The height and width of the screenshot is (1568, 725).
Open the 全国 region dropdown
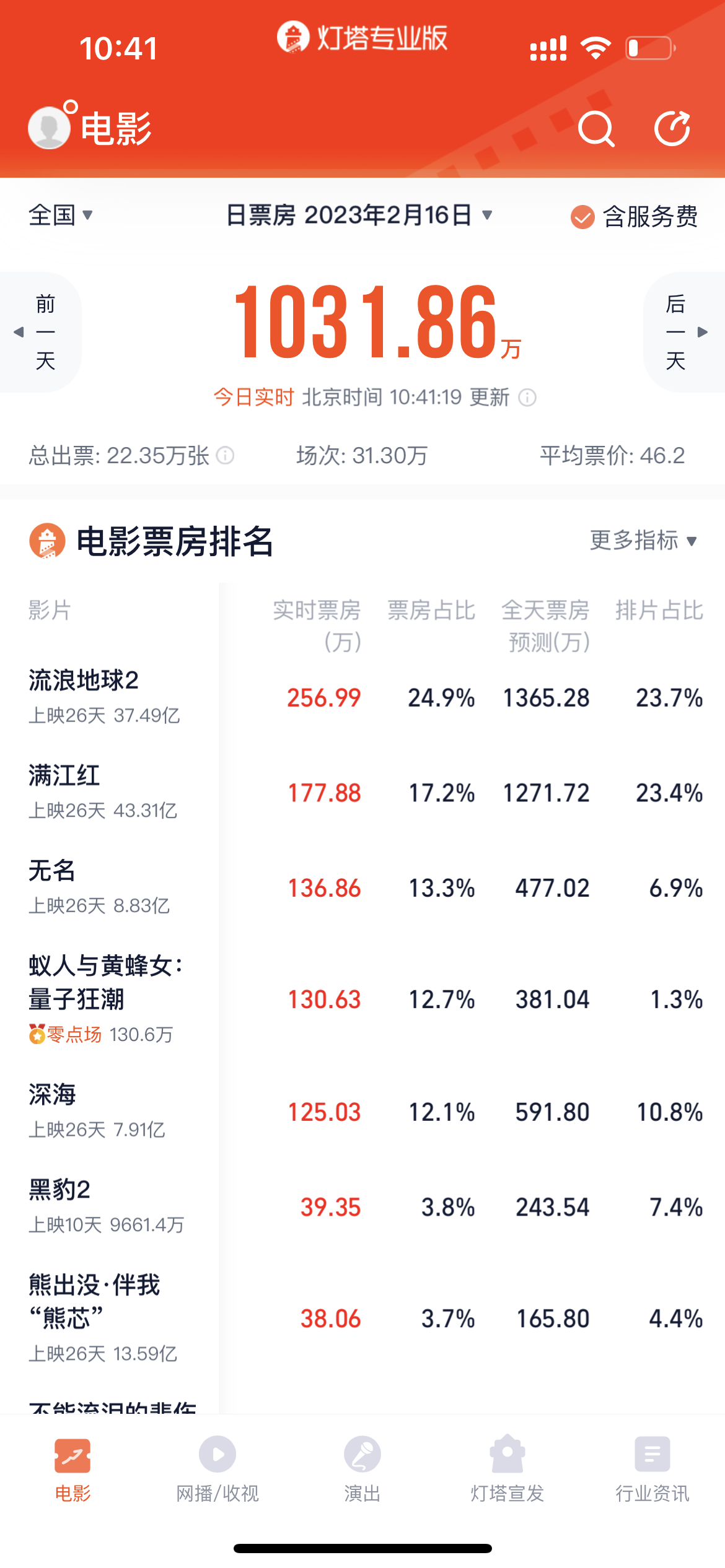click(59, 216)
